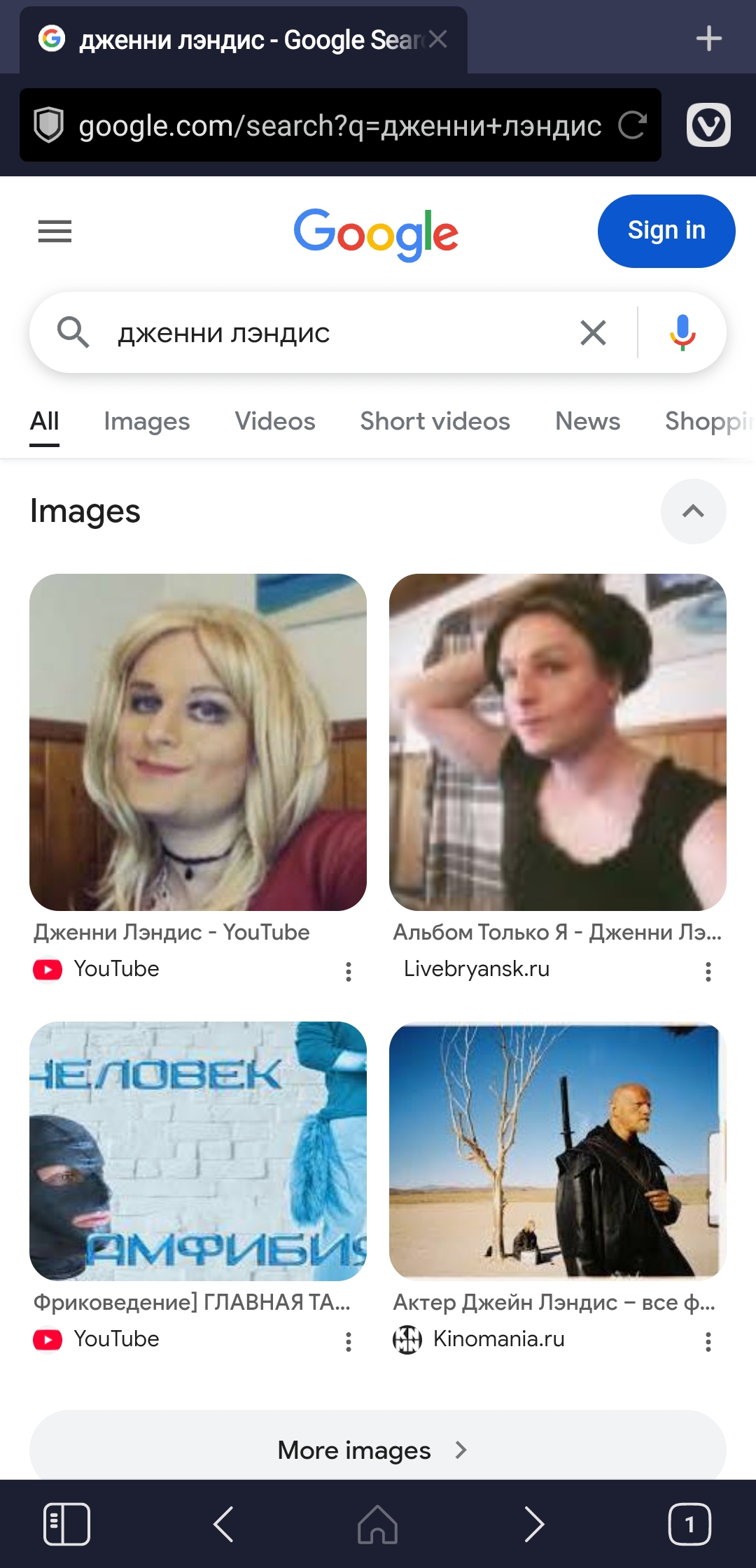Viewport: 756px width, 1568px height.
Task: Reload the page in address bar
Action: click(632, 126)
